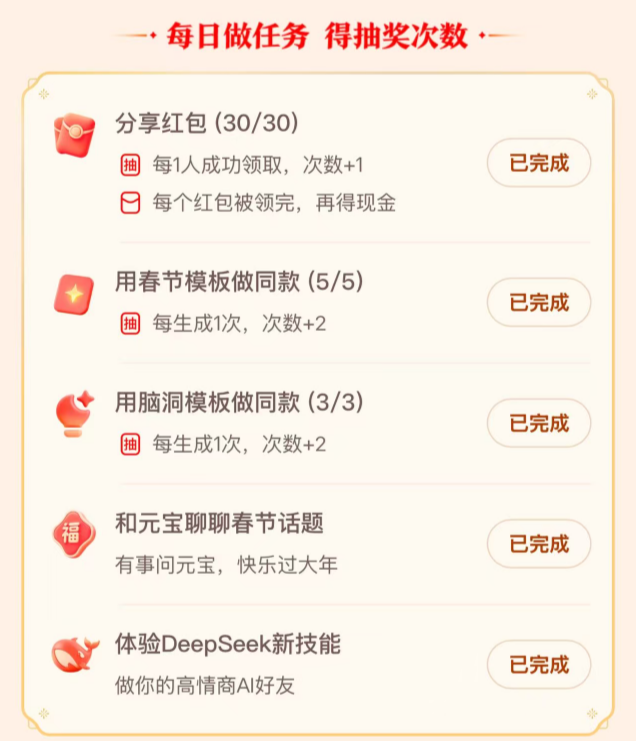The height and width of the screenshot is (741, 636).
Task: Tap 已完成 for 体验DeepSeek新技能
Action: click(539, 665)
